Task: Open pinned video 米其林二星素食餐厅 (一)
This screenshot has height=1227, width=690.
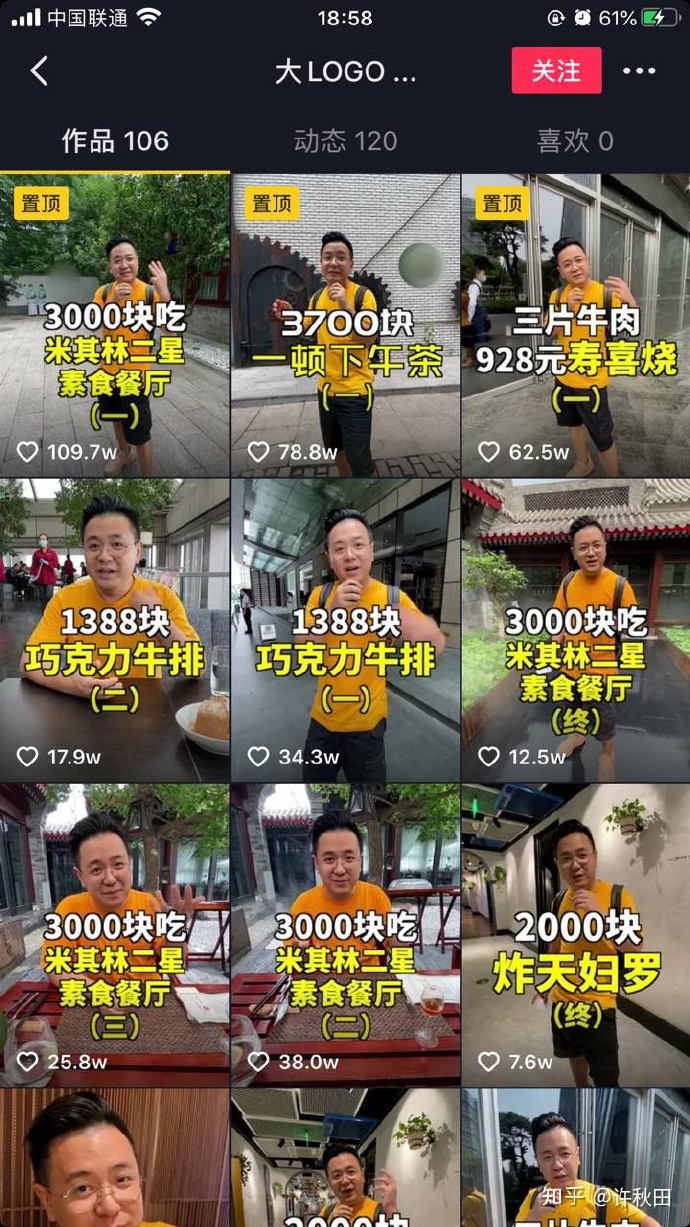Action: (x=115, y=325)
